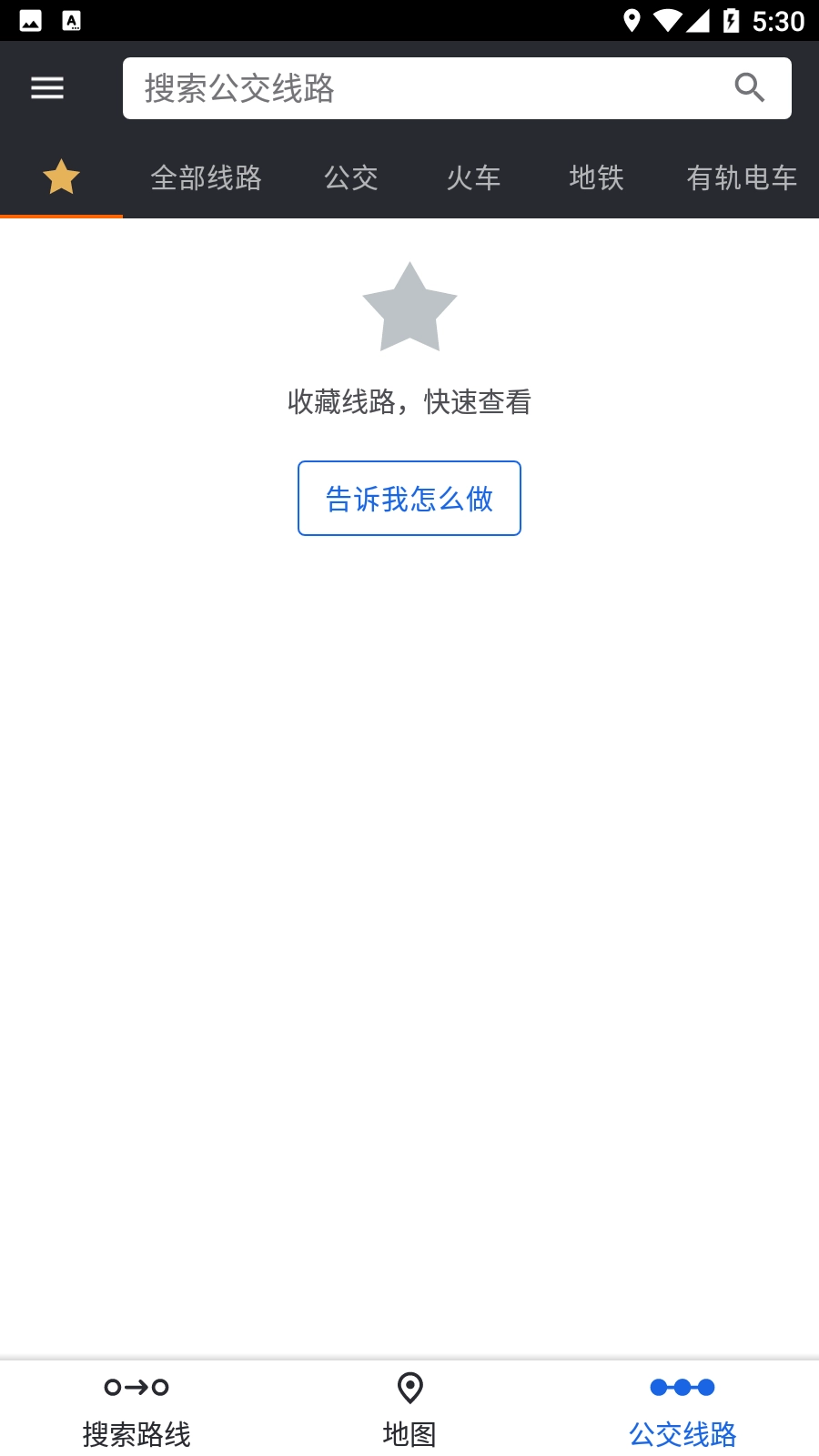Tap the map pin icon for 地图

click(x=409, y=1388)
